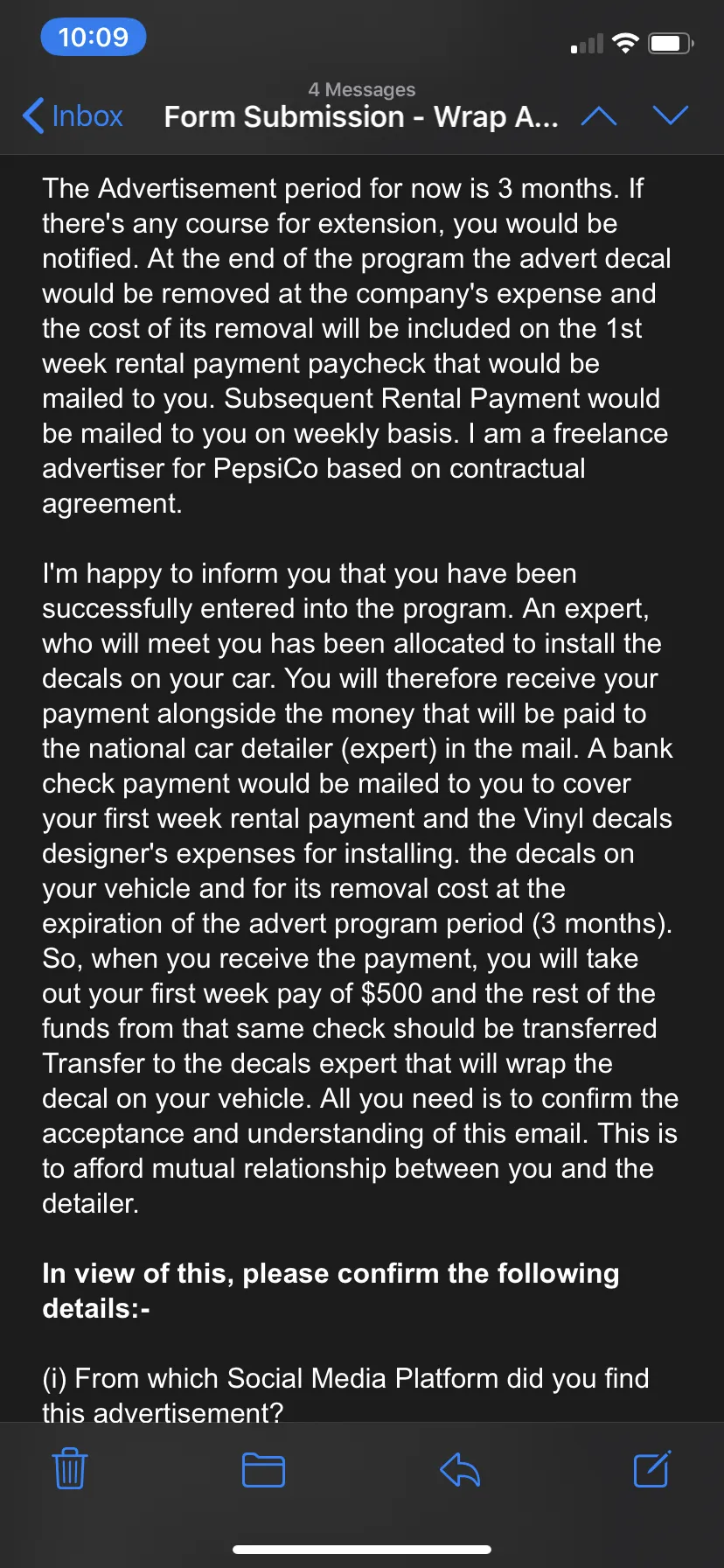Delete this email with the trash icon
The image size is (724, 1568).
click(x=70, y=1468)
